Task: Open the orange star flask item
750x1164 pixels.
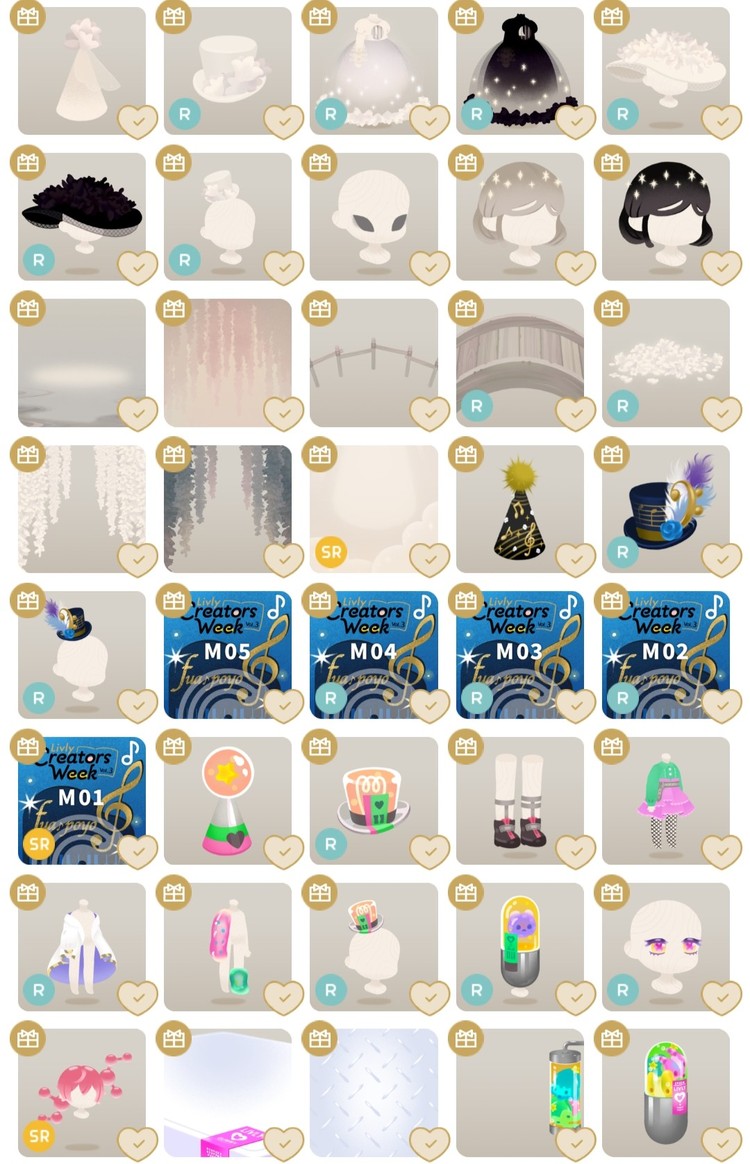Action: click(x=227, y=799)
